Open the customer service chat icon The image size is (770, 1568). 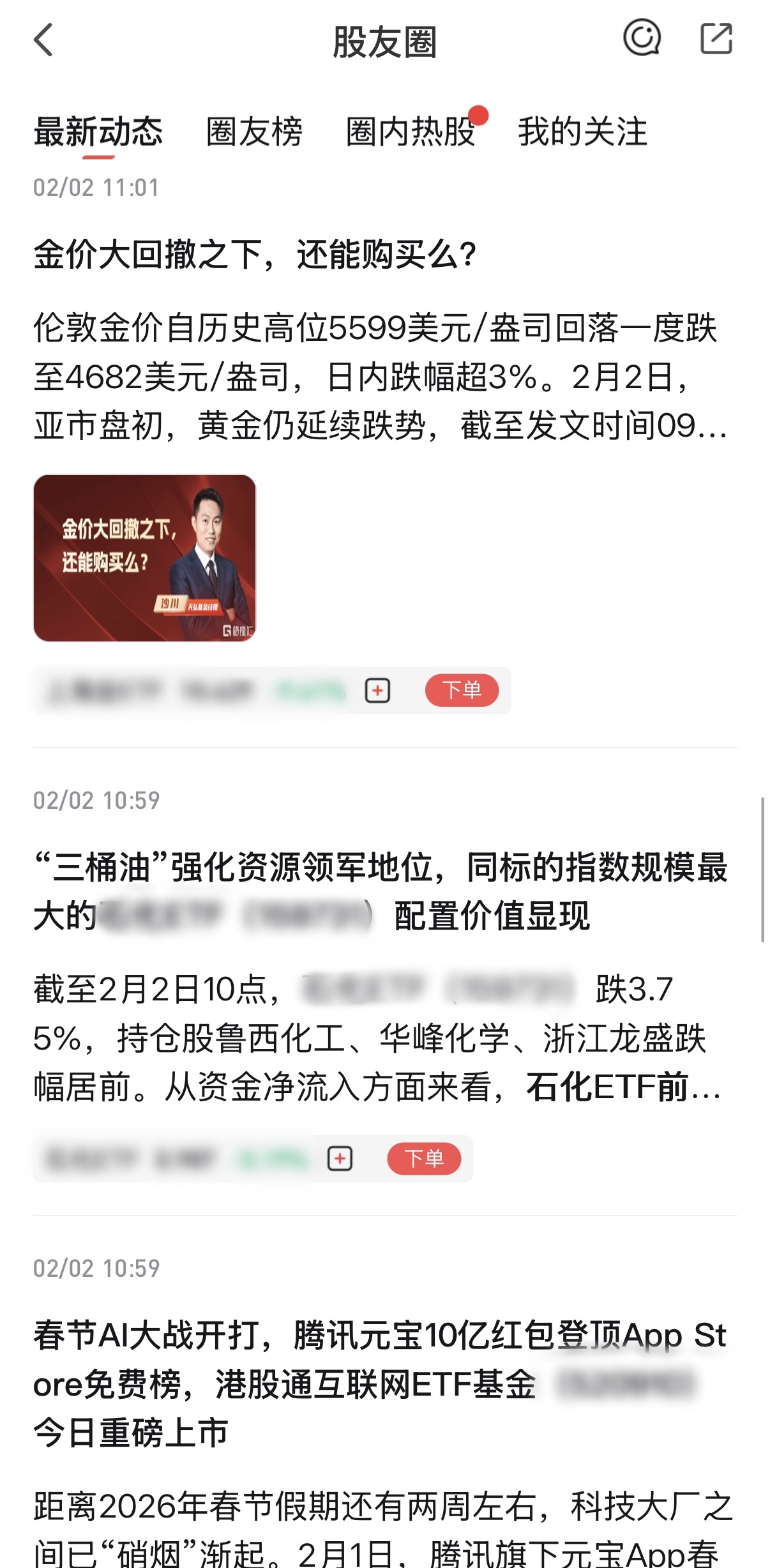pyautogui.click(x=641, y=38)
